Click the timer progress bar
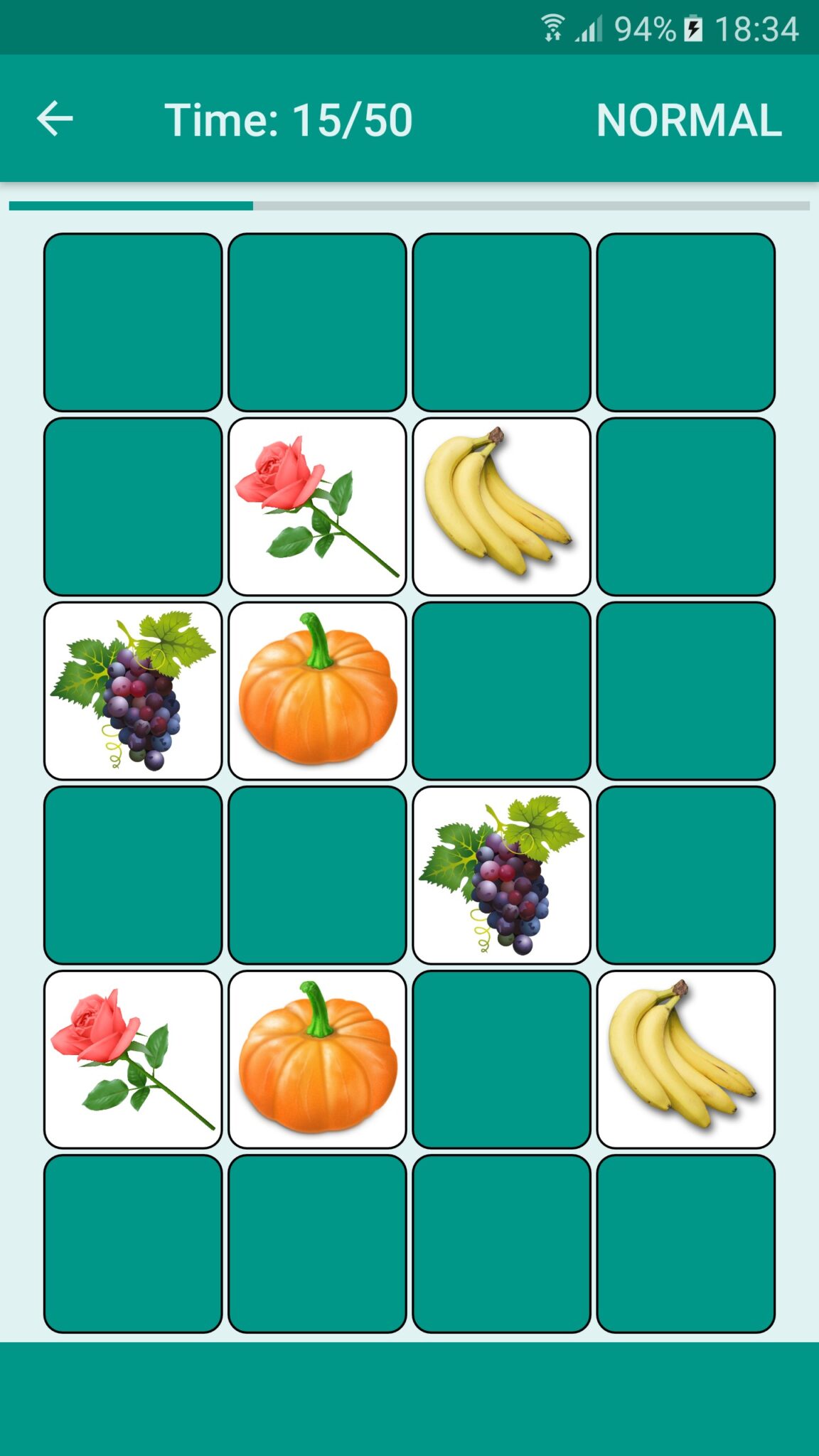 pyautogui.click(x=409, y=205)
